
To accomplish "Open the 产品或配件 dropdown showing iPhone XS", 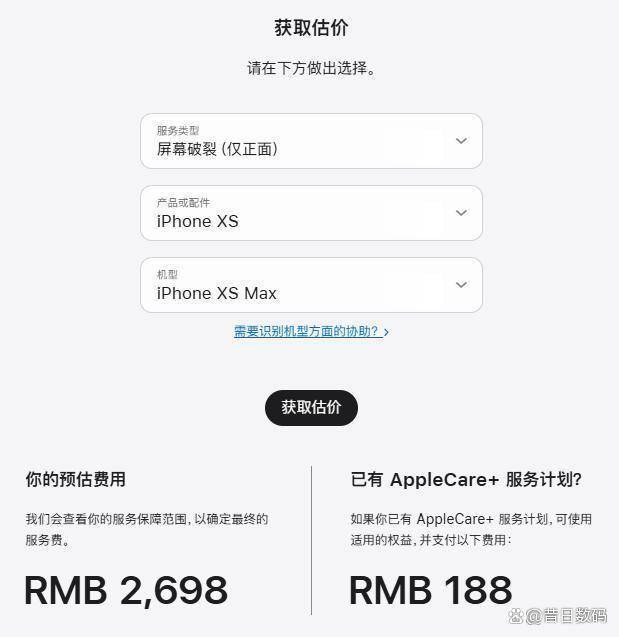I will pyautogui.click(x=311, y=213).
